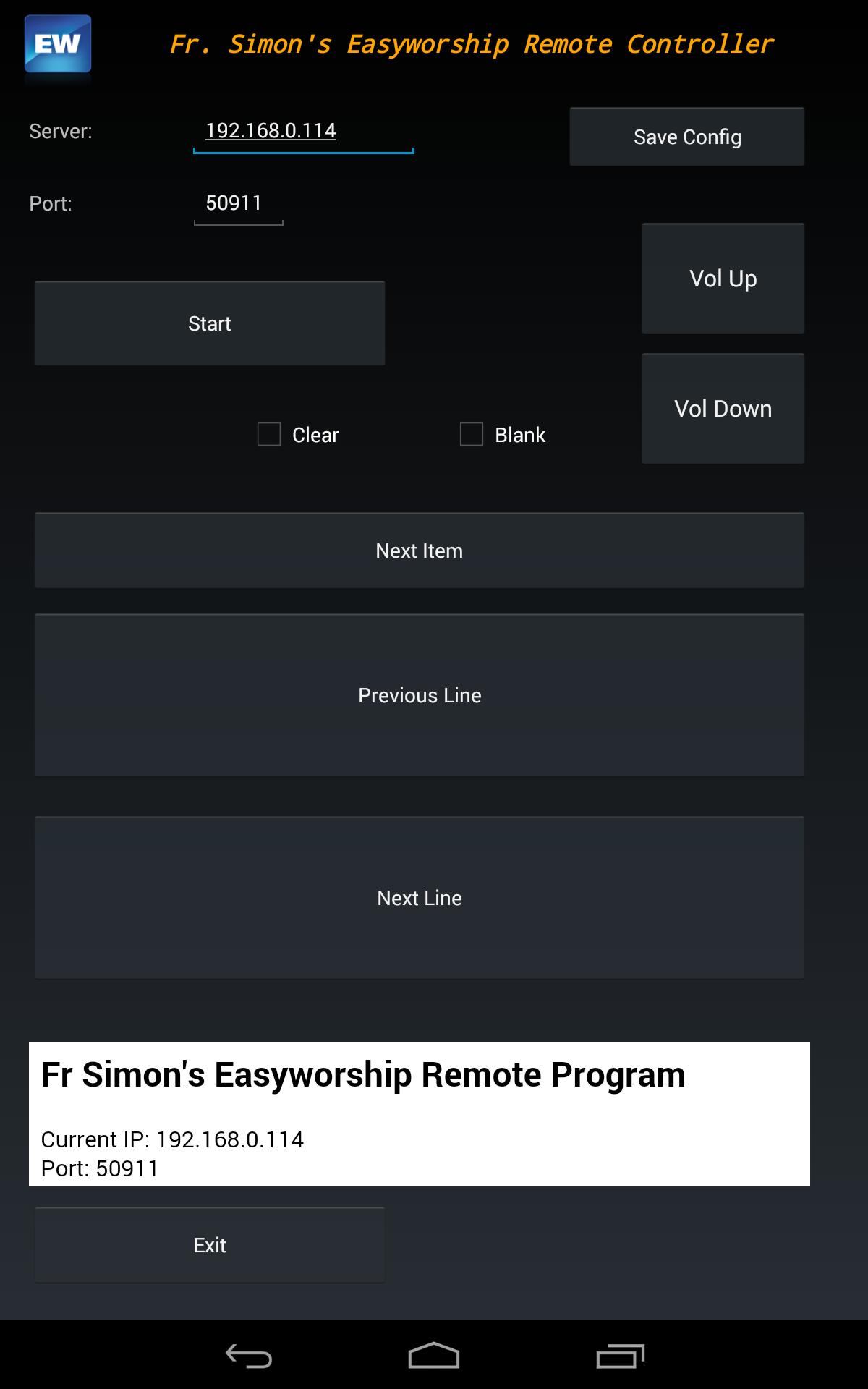This screenshot has height=1389, width=868.
Task: Go to the Next Item
Action: tap(419, 551)
